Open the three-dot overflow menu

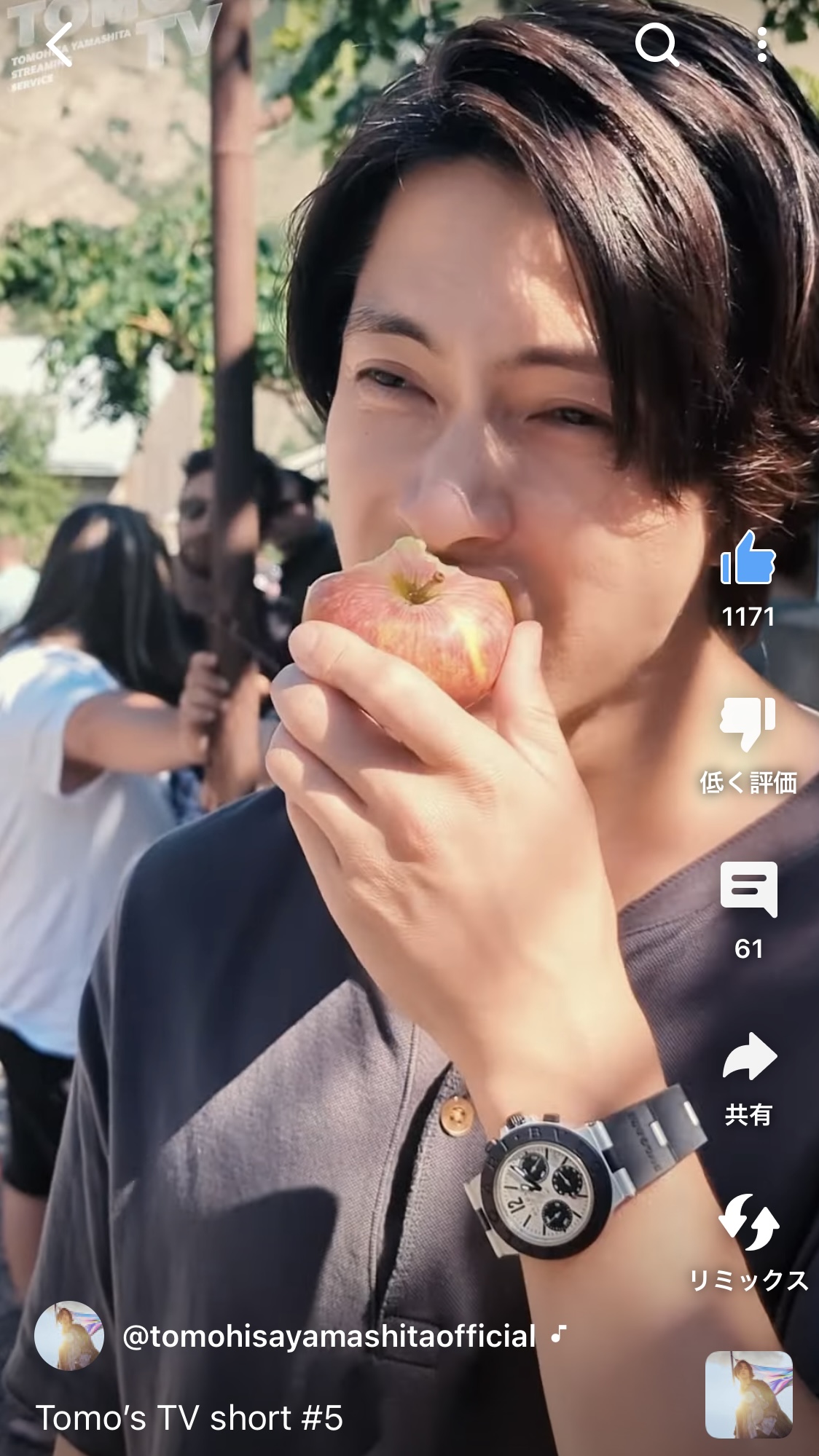click(762, 44)
